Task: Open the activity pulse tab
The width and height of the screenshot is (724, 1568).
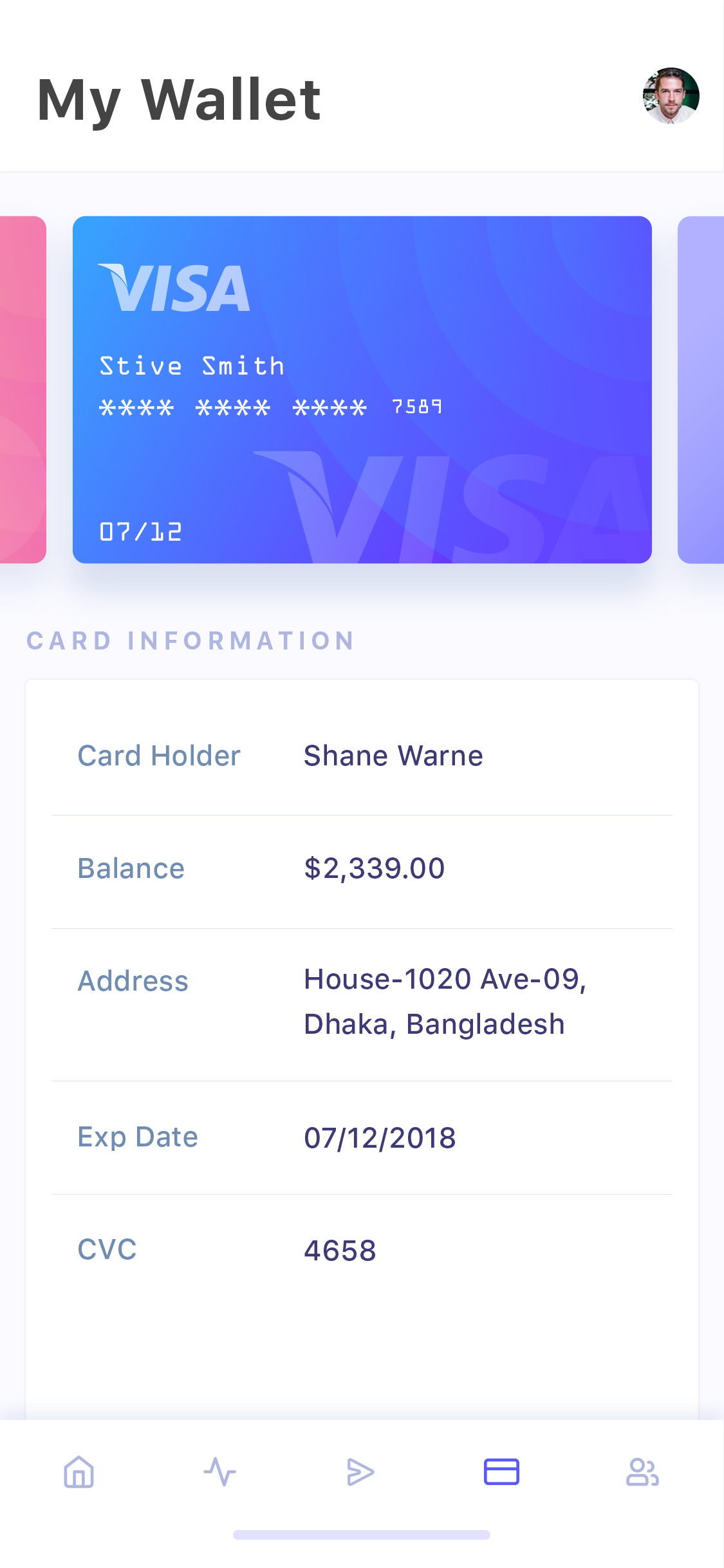Action: click(x=220, y=1471)
